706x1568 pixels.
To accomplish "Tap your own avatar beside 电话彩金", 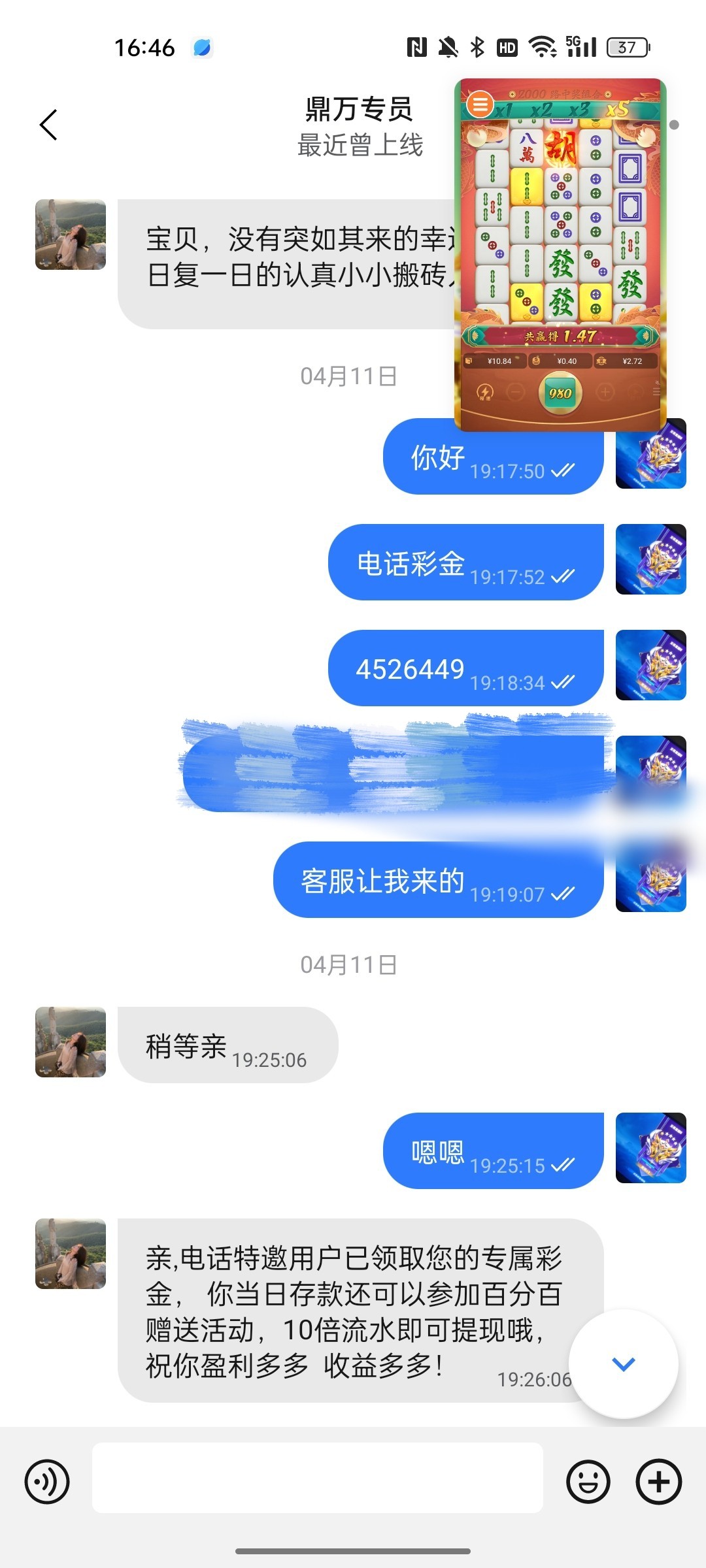I will pos(650,559).
